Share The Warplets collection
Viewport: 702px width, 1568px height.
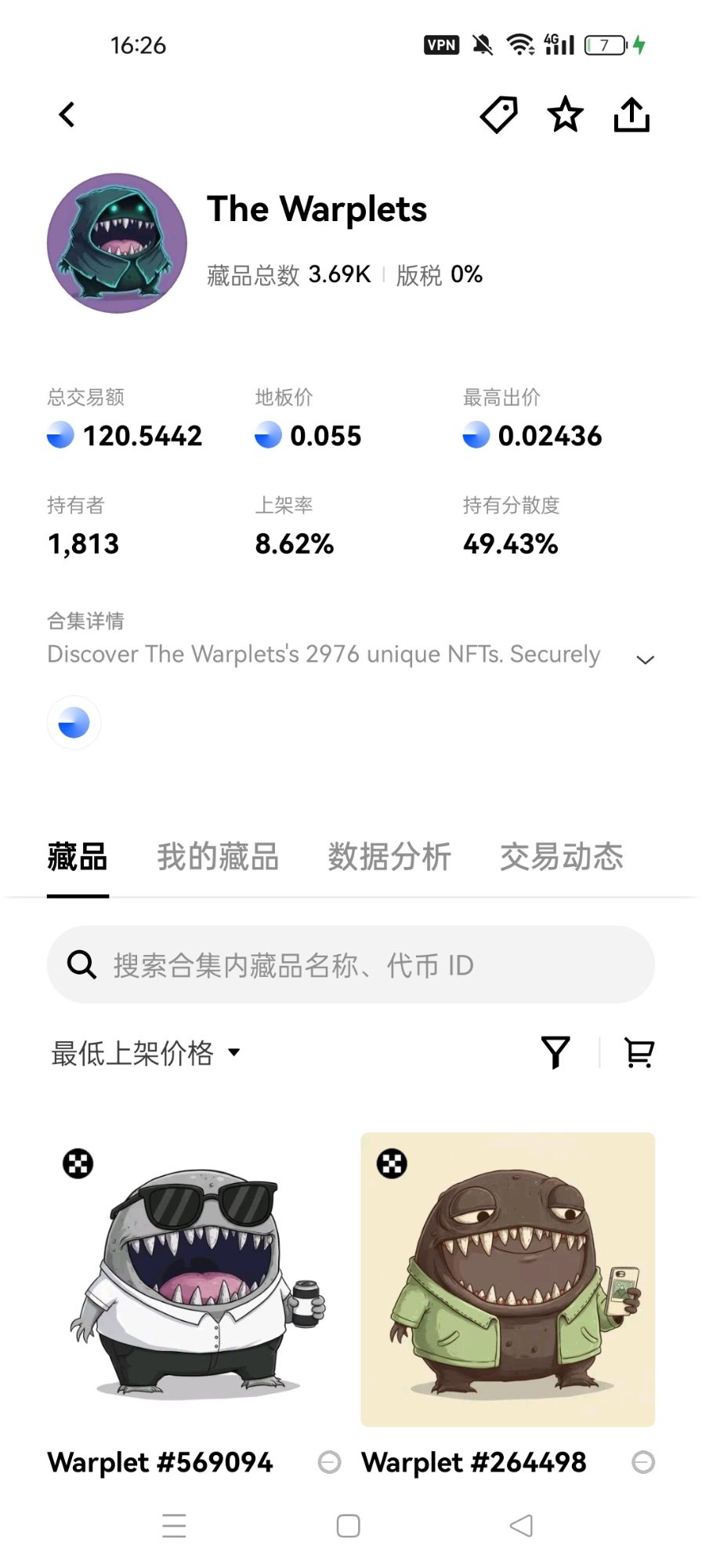631,115
